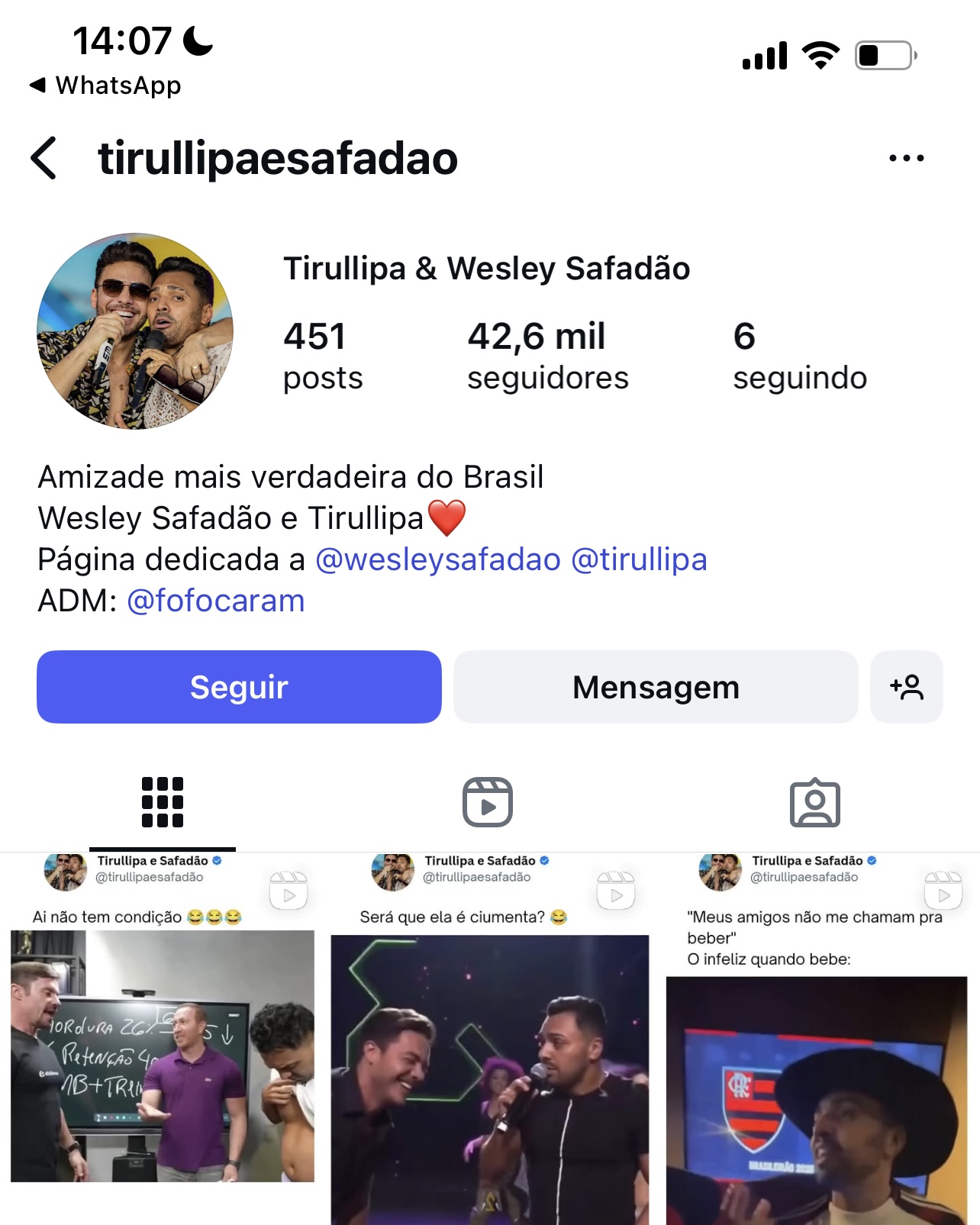Send a message via Mensagem
This screenshot has width=980, height=1225.
pos(656,687)
